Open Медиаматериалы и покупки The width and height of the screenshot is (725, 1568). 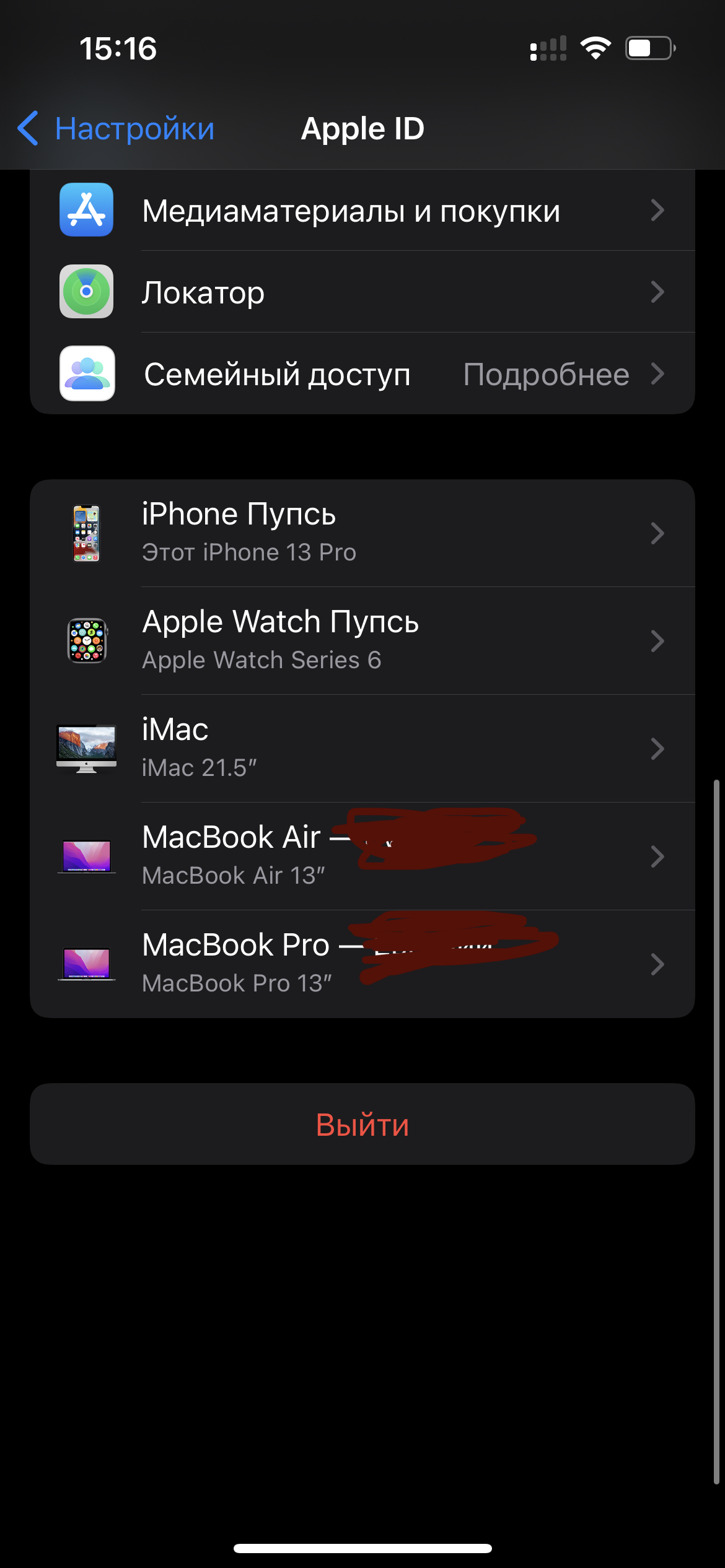tap(362, 211)
